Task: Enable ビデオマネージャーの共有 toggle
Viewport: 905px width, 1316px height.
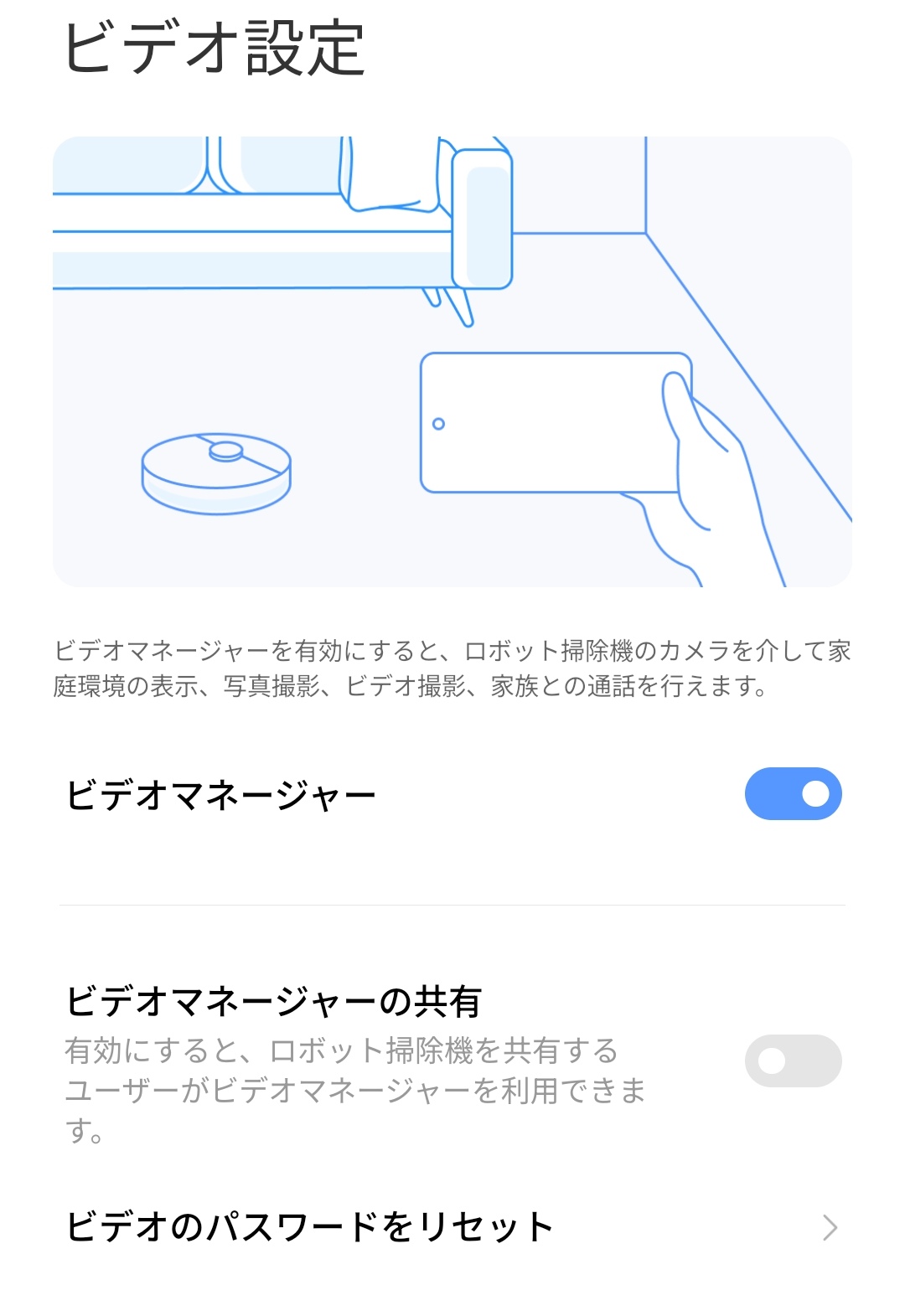Action: pyautogui.click(x=793, y=1061)
